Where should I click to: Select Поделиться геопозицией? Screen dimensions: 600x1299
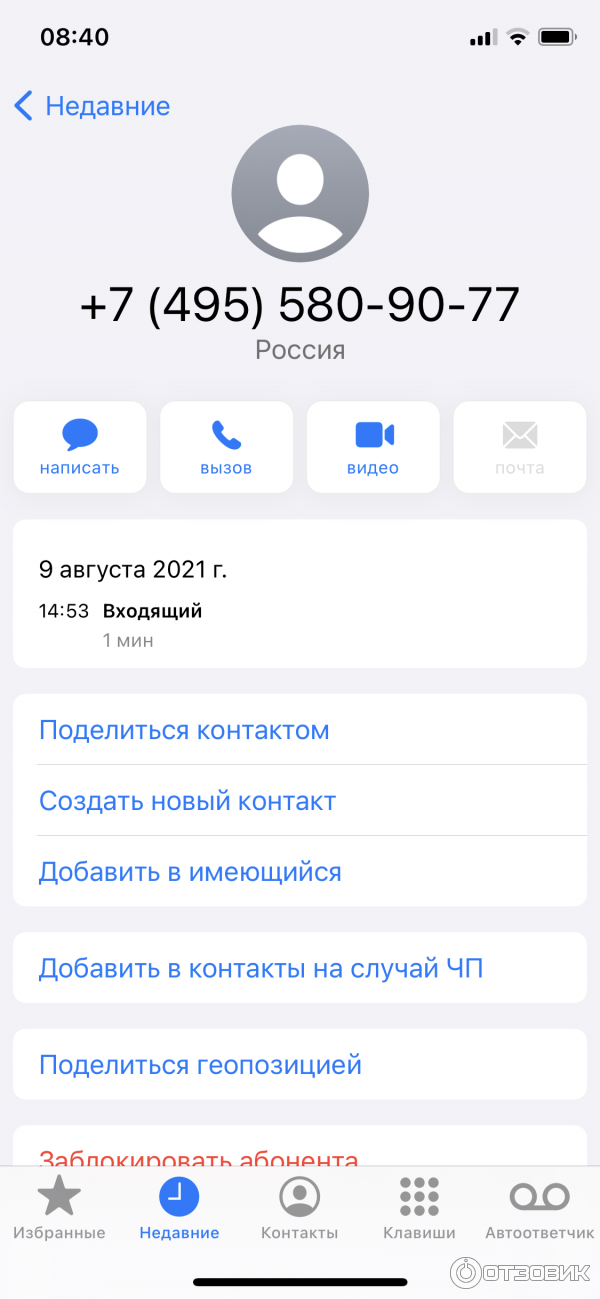tap(200, 1065)
